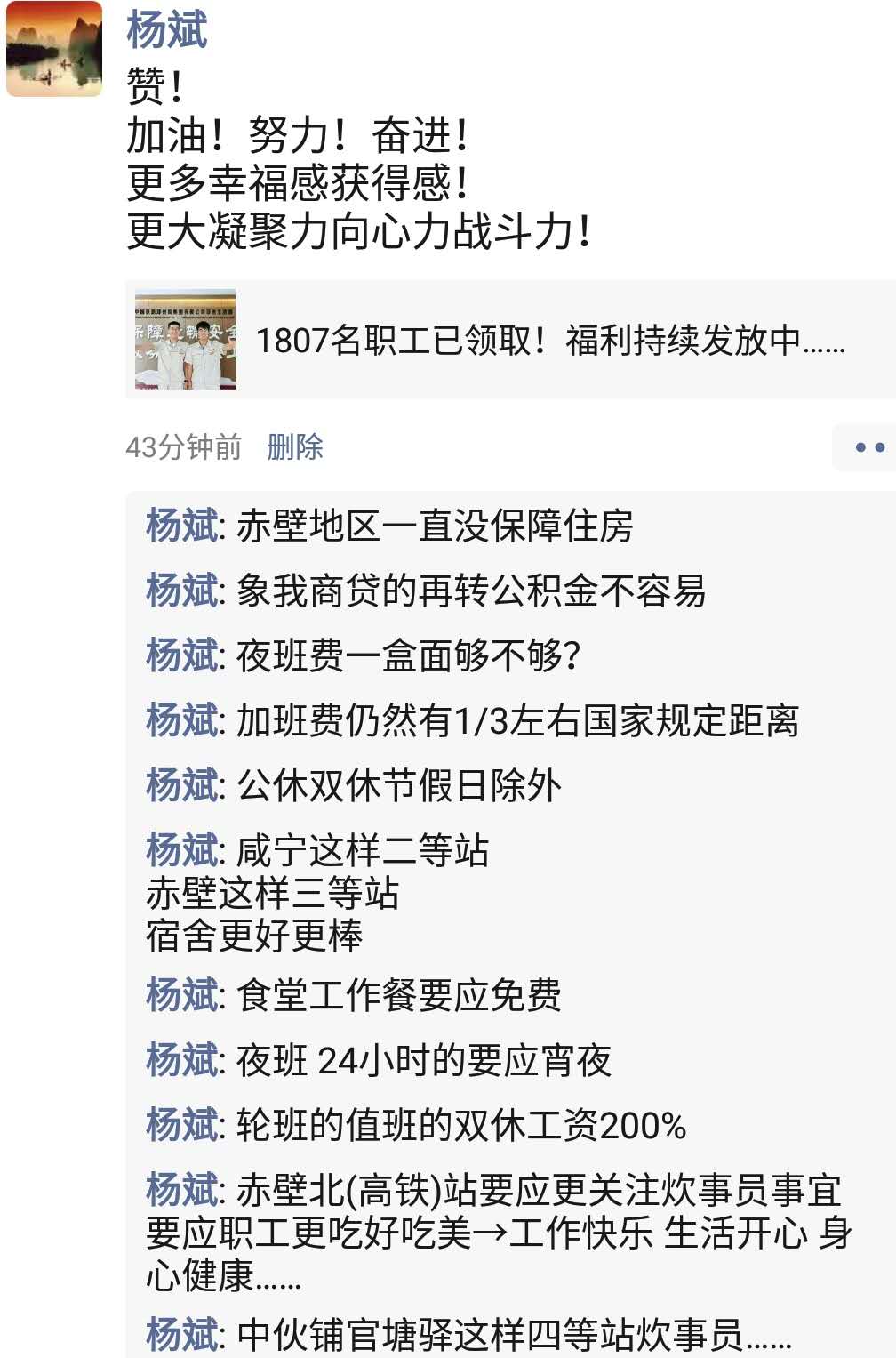
Task: Open the shared article about 1807名职工已领取
Action: [x=510, y=340]
